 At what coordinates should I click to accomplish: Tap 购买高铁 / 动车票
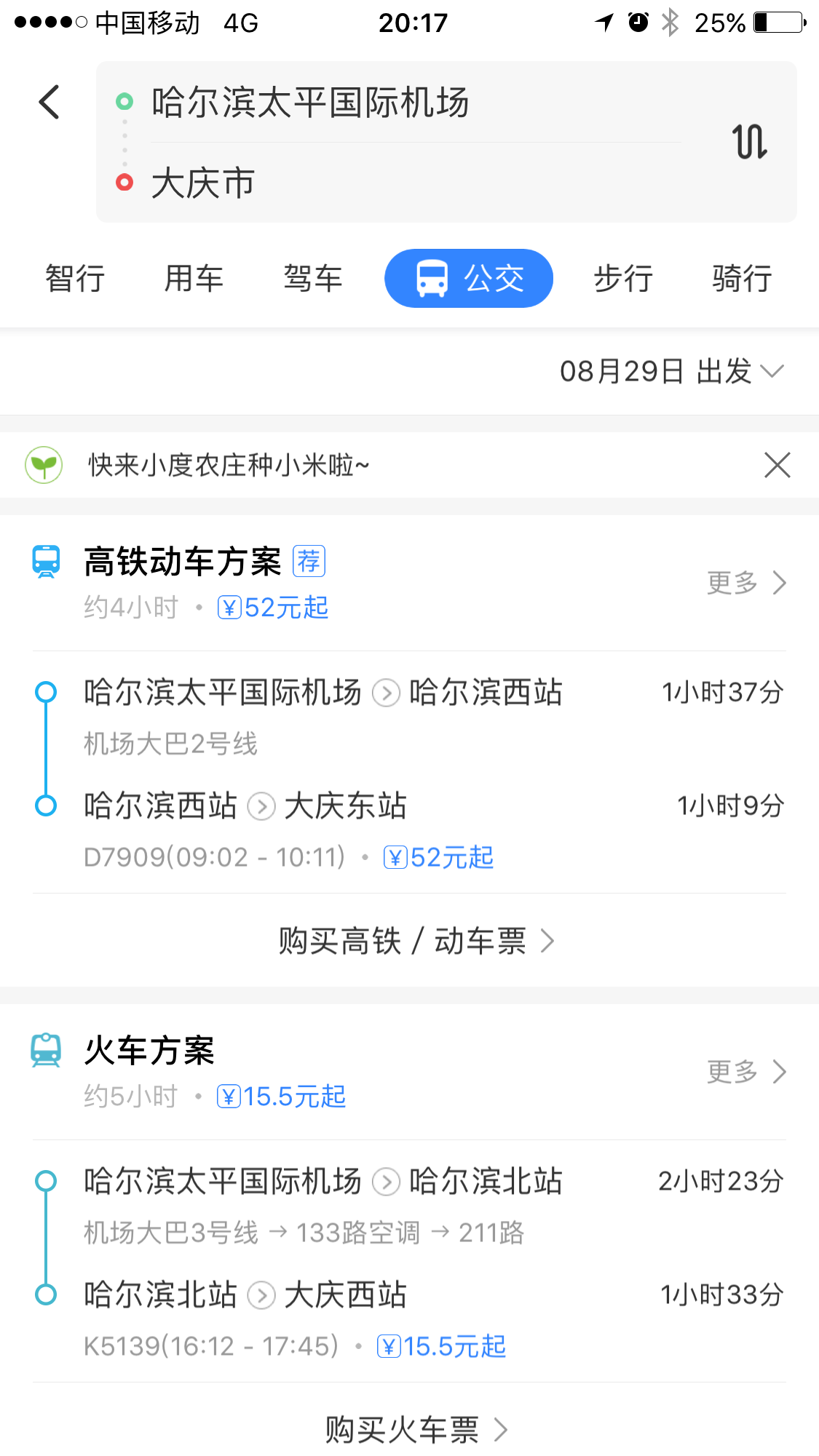416,941
